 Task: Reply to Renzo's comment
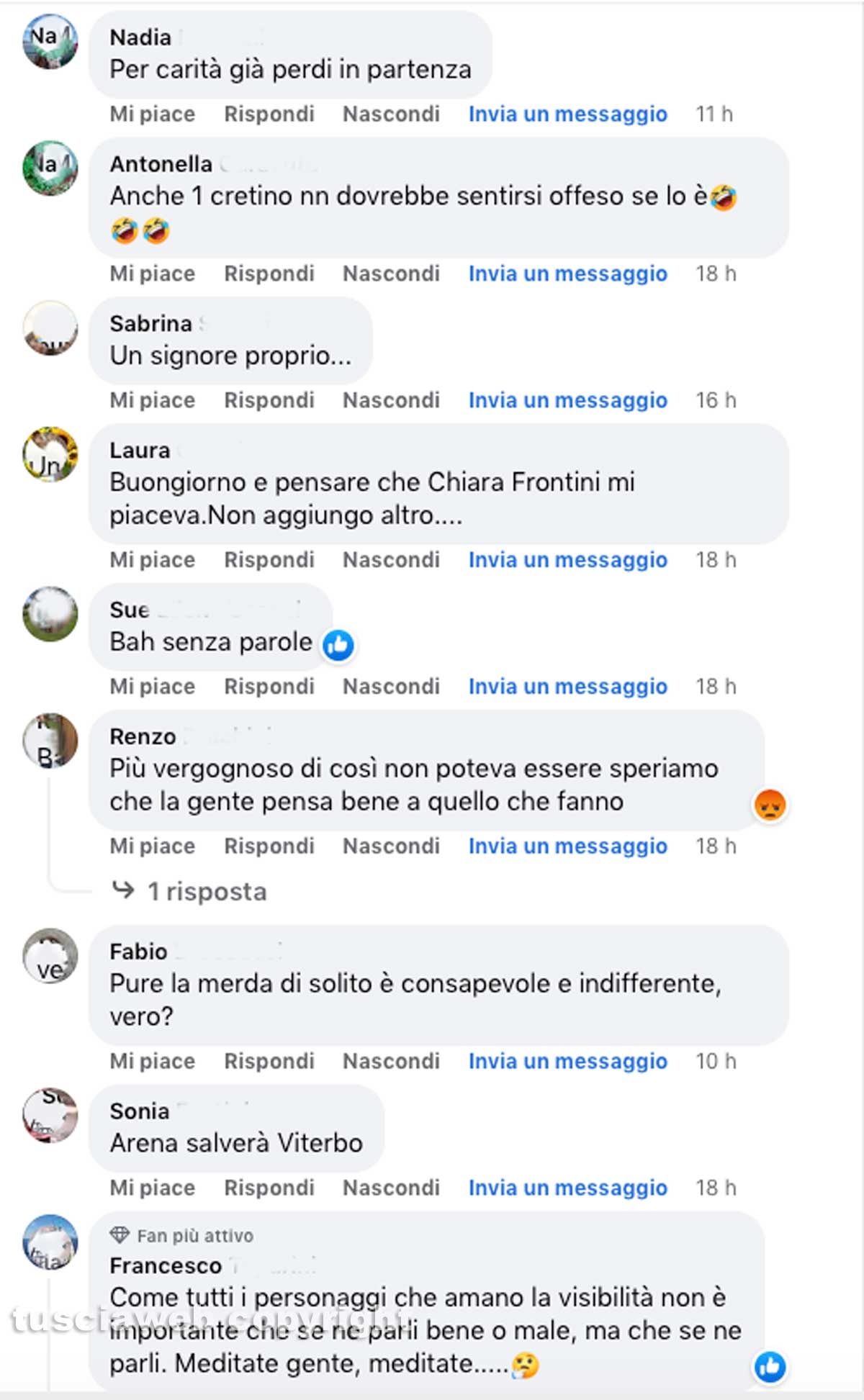(x=269, y=846)
